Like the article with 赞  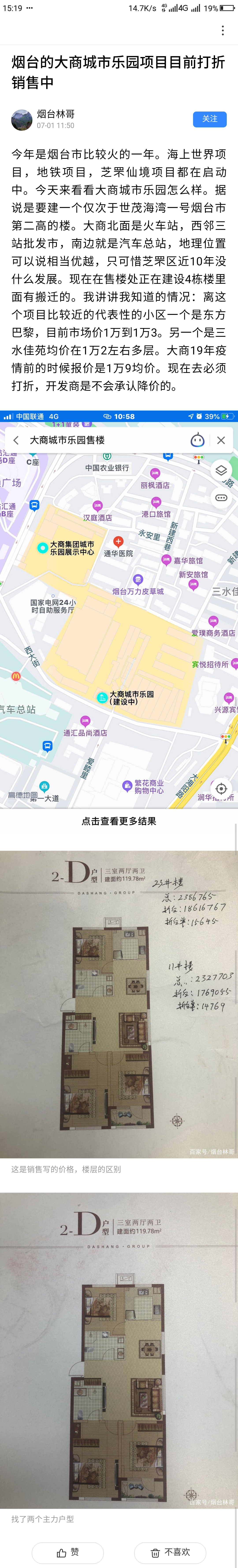coord(68,1551)
